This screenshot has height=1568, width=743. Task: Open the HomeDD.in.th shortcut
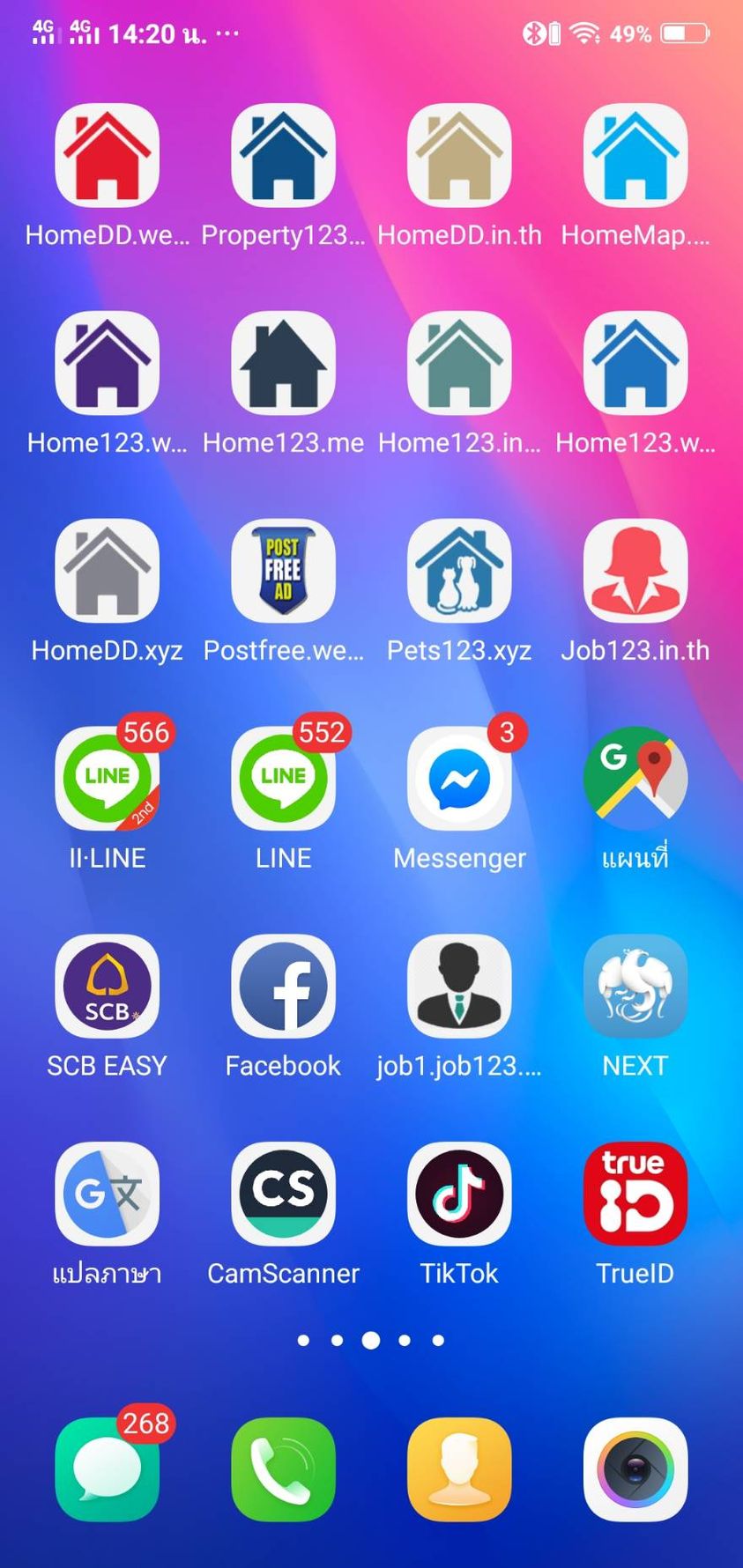coord(459,156)
